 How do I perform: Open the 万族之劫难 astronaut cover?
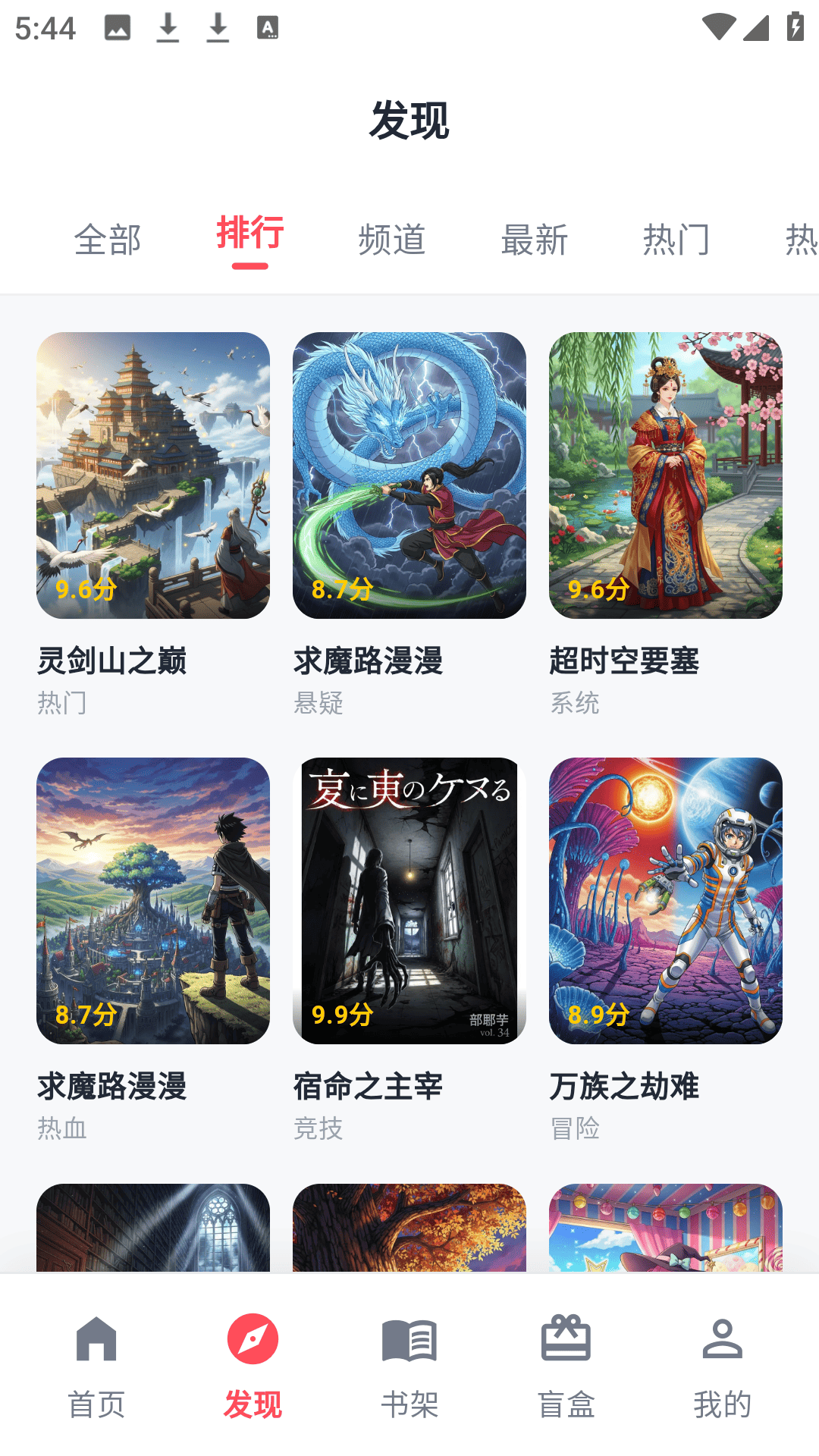pos(667,902)
